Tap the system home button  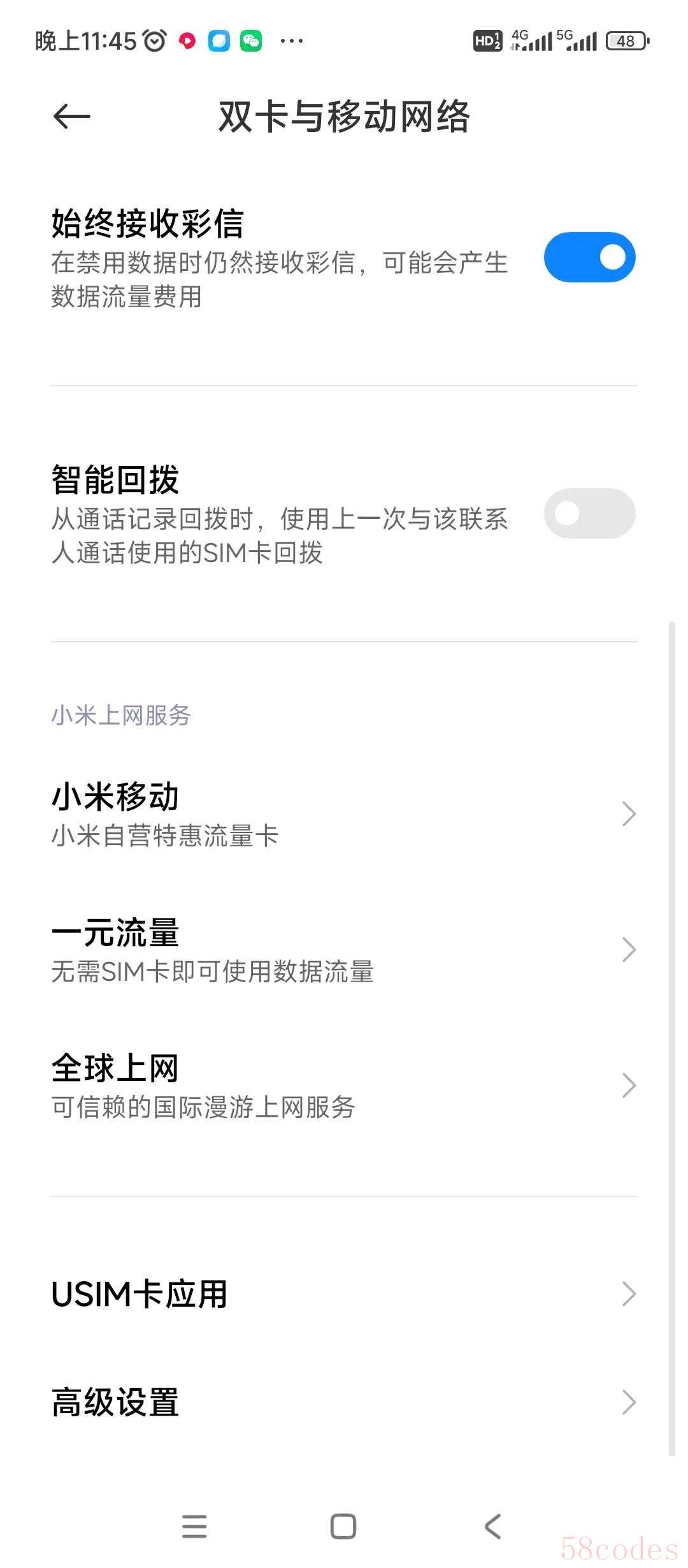click(343, 1527)
